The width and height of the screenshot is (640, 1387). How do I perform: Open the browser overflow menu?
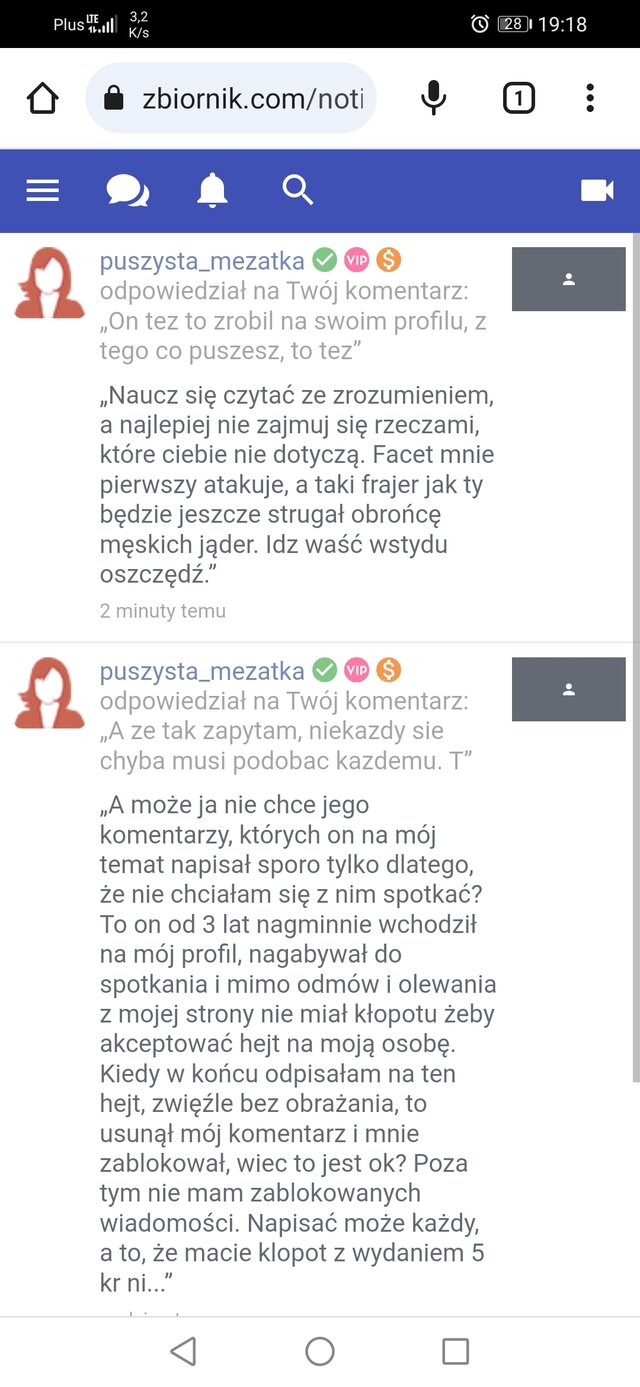coord(590,98)
